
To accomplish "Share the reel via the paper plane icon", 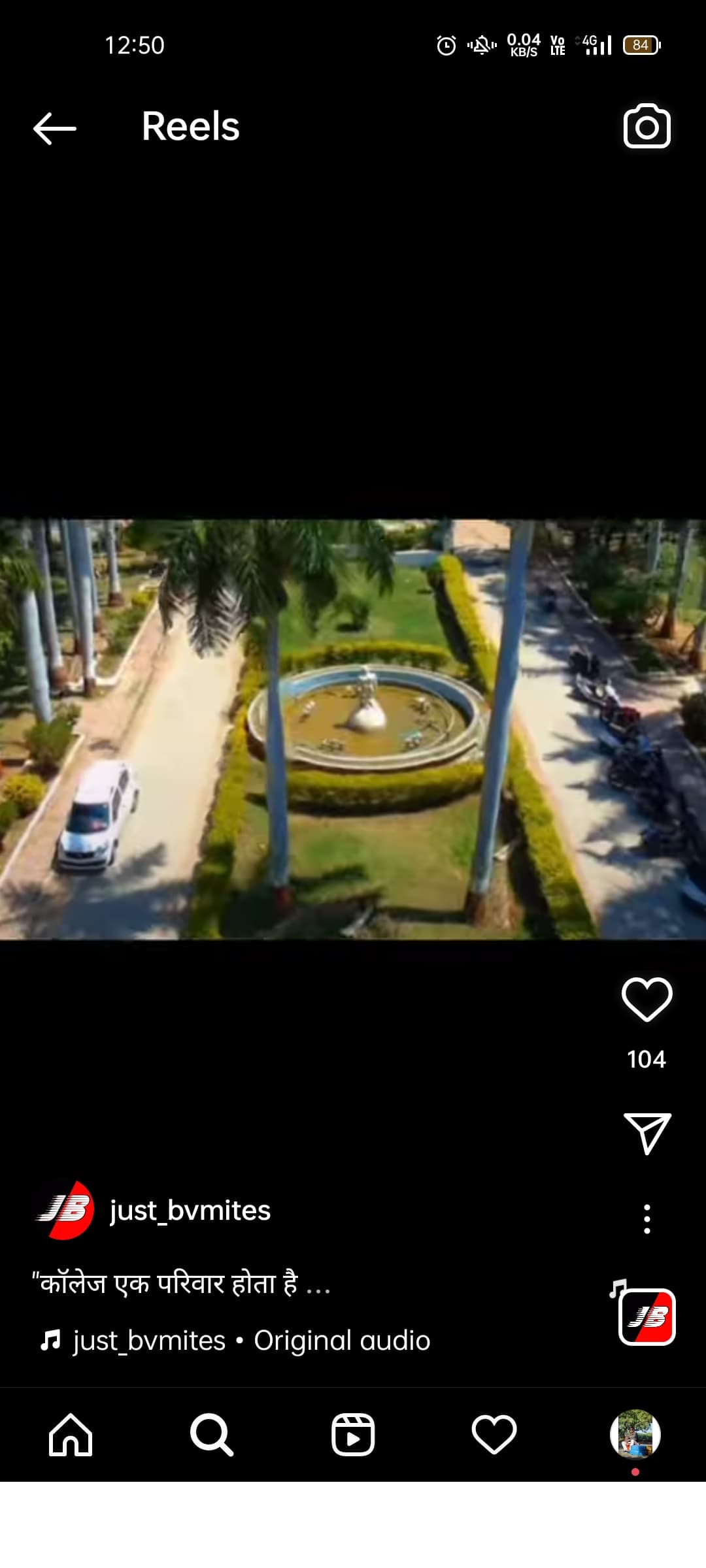I will point(647,1134).
